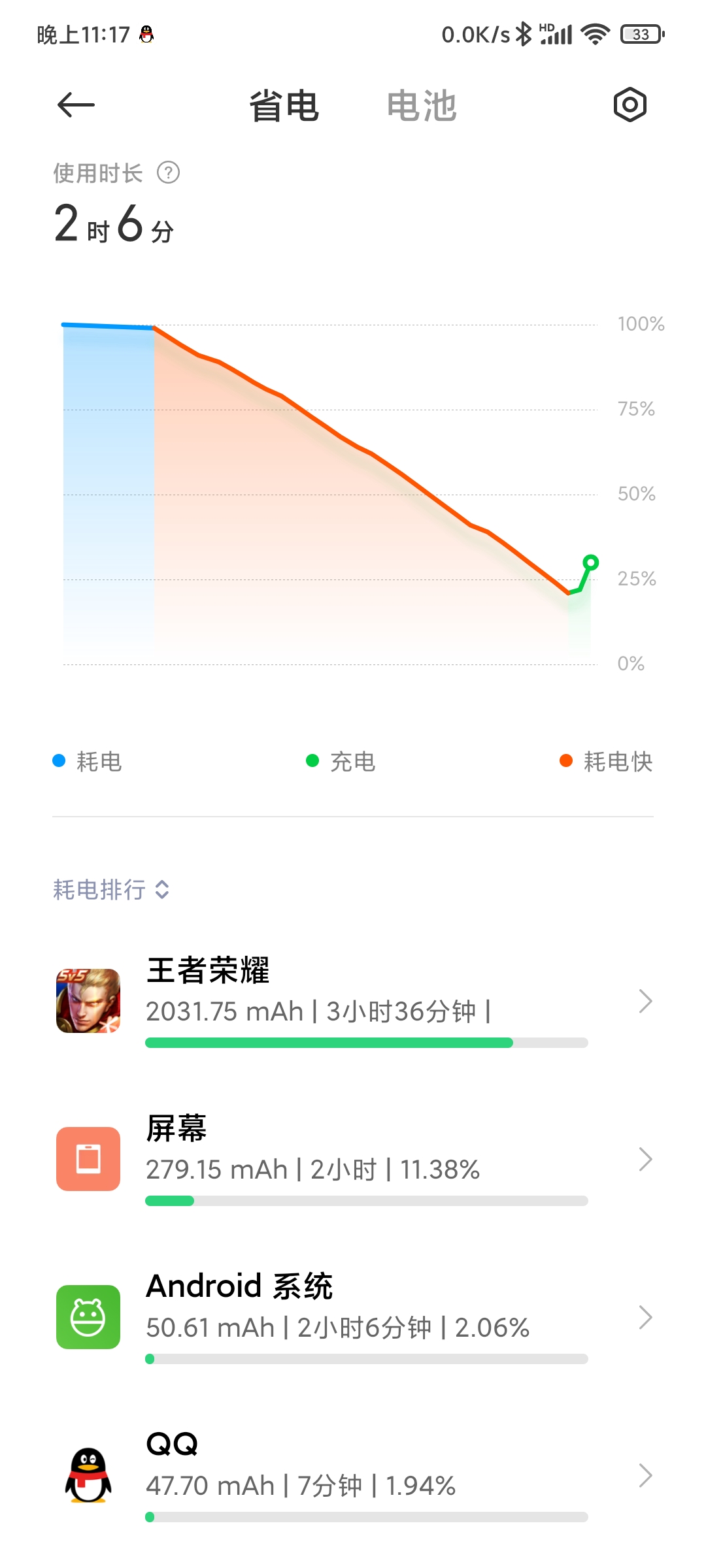The height and width of the screenshot is (1568, 706).
Task: Open the 耗电排行 sort dropdown
Action: click(x=111, y=889)
